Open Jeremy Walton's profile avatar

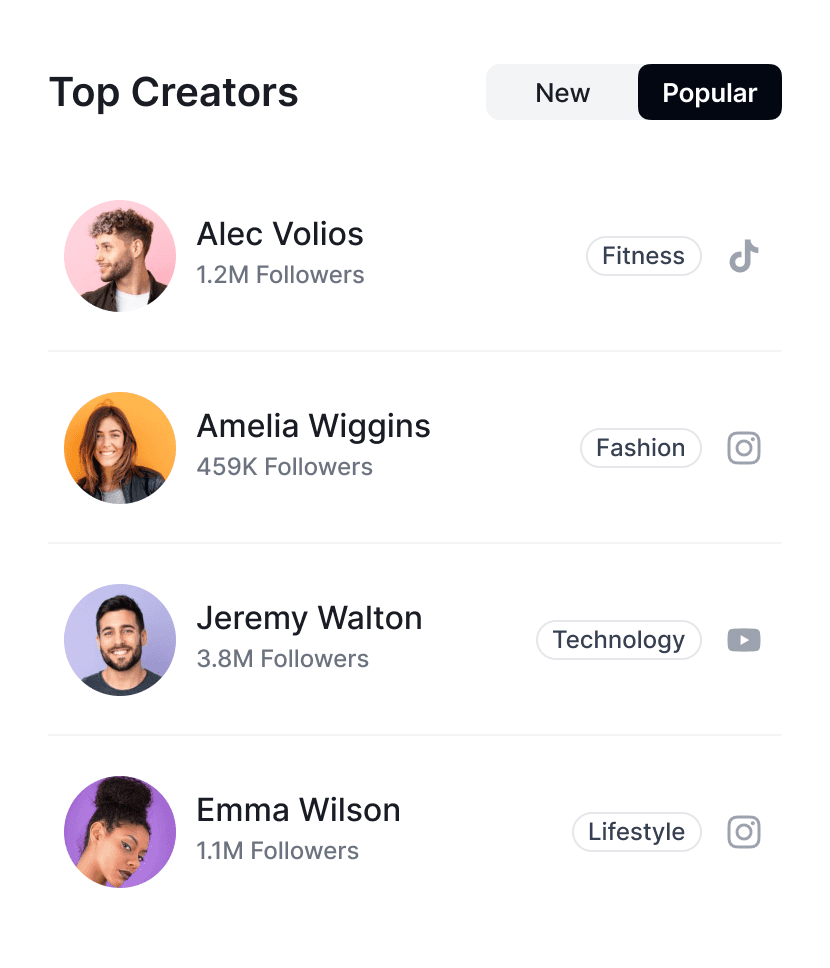click(x=120, y=640)
